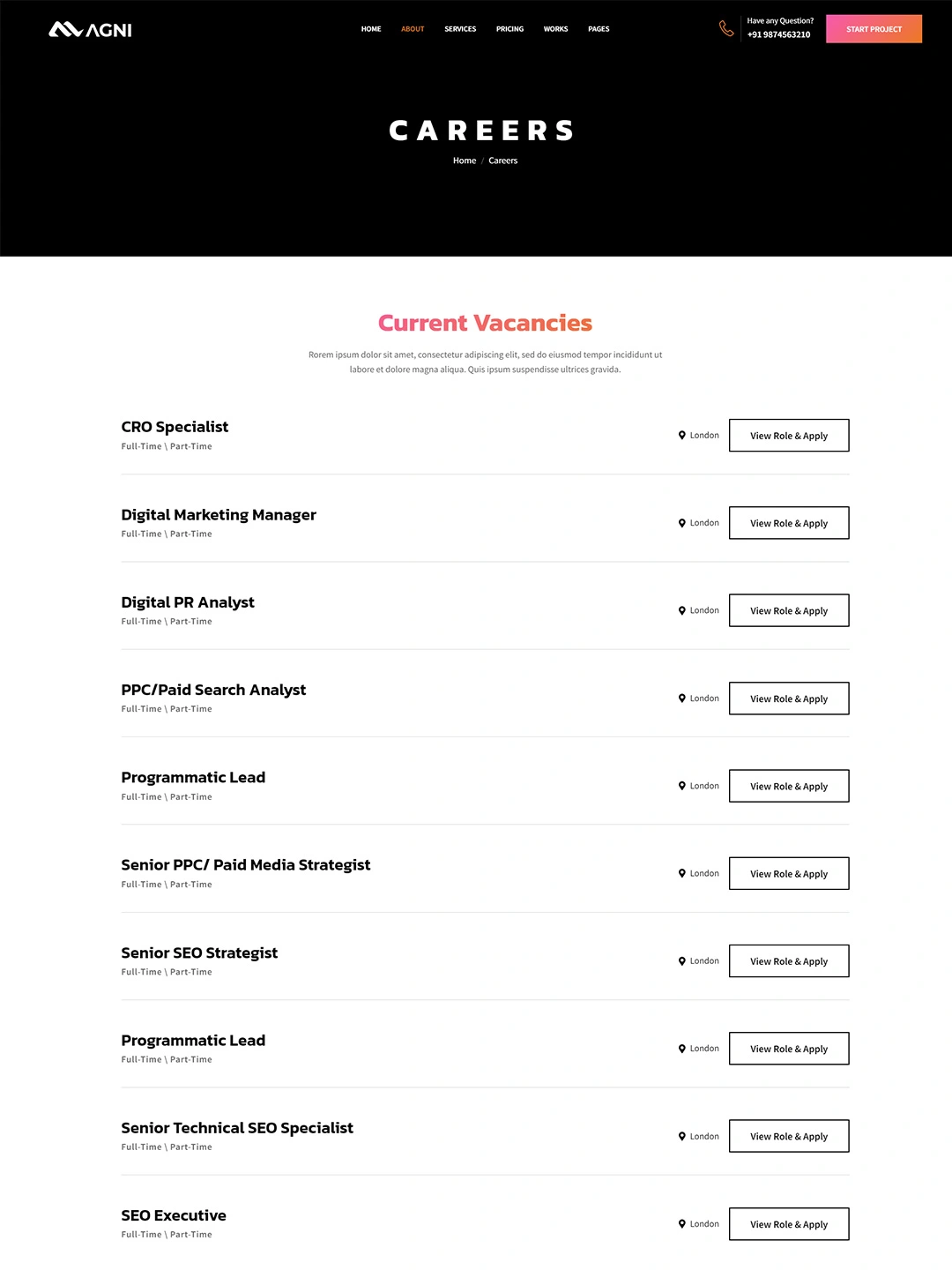Viewport: 952px width, 1270px height.
Task: Open the Services navigation item
Action: 460,29
